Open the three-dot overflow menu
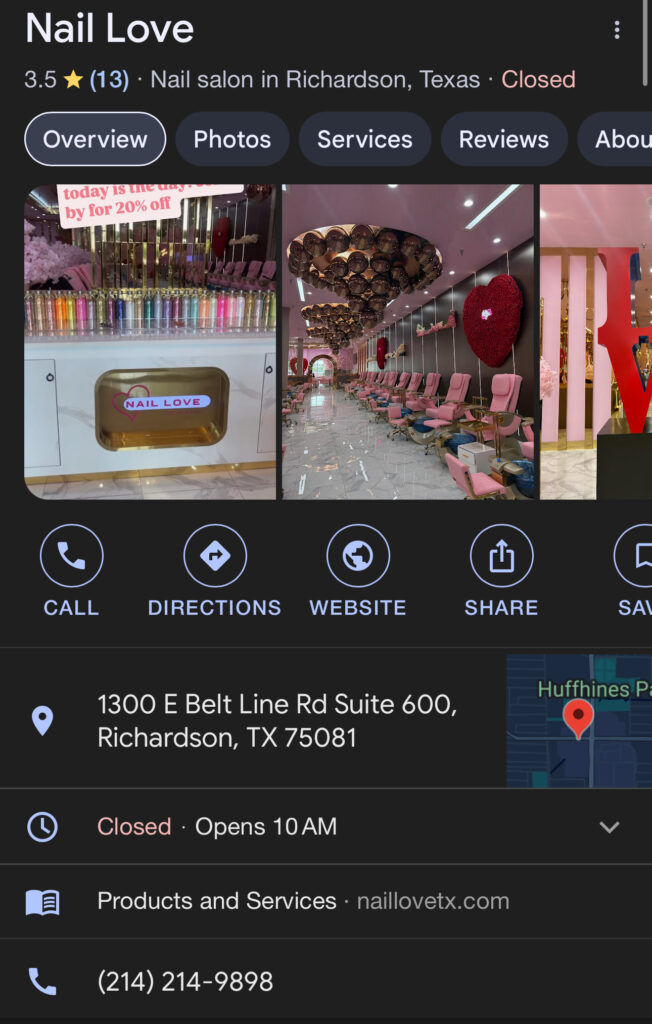The image size is (652, 1024). pos(617,30)
